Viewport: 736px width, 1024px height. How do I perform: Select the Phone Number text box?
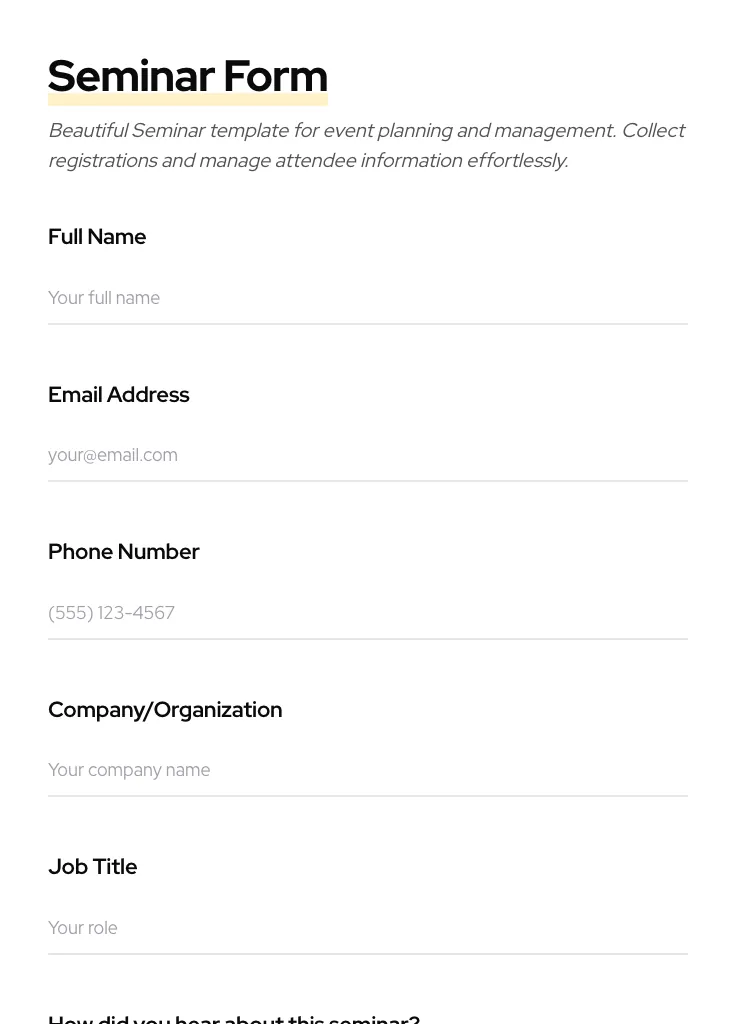pos(367,613)
